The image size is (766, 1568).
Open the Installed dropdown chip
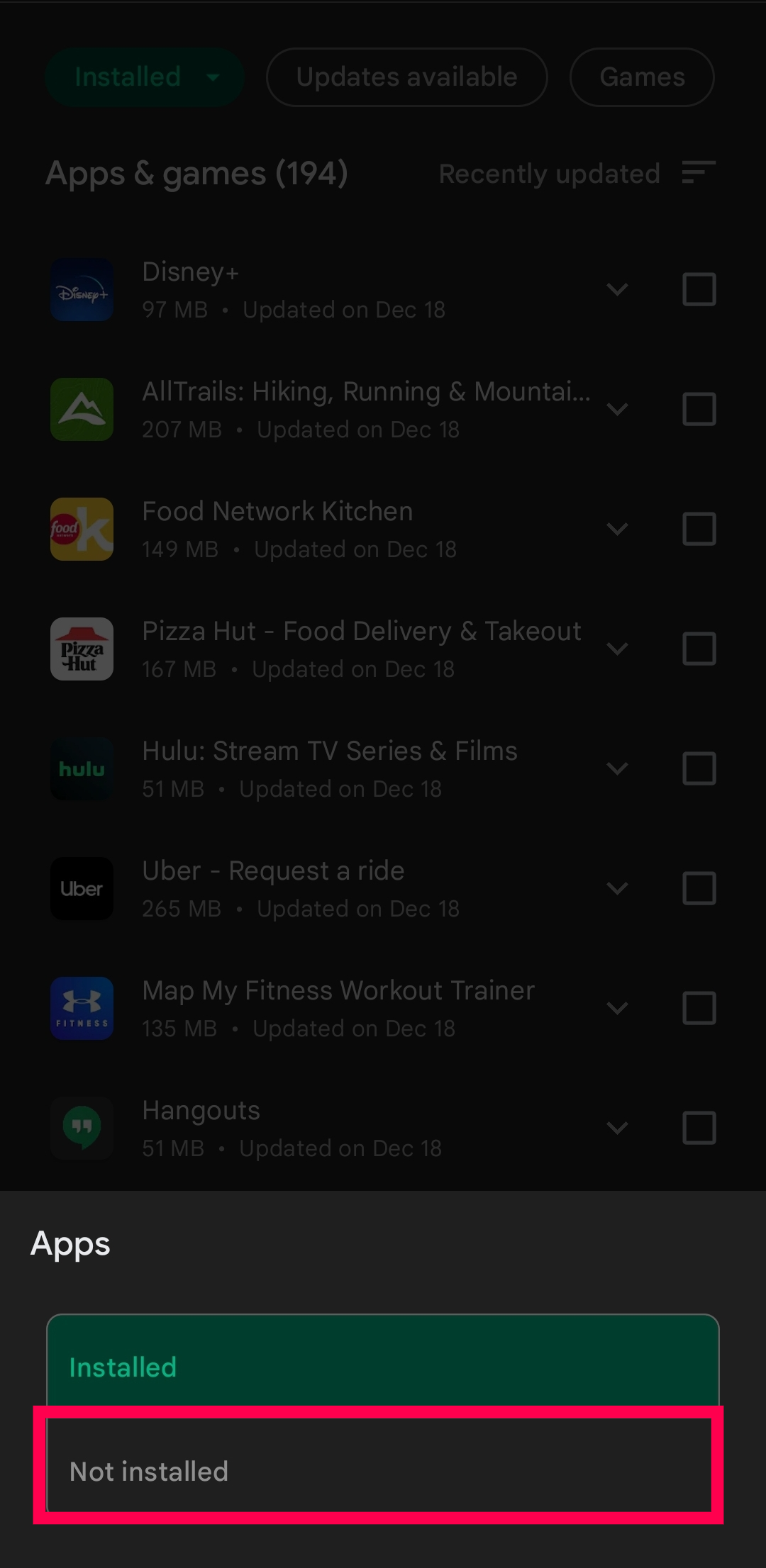coord(145,77)
